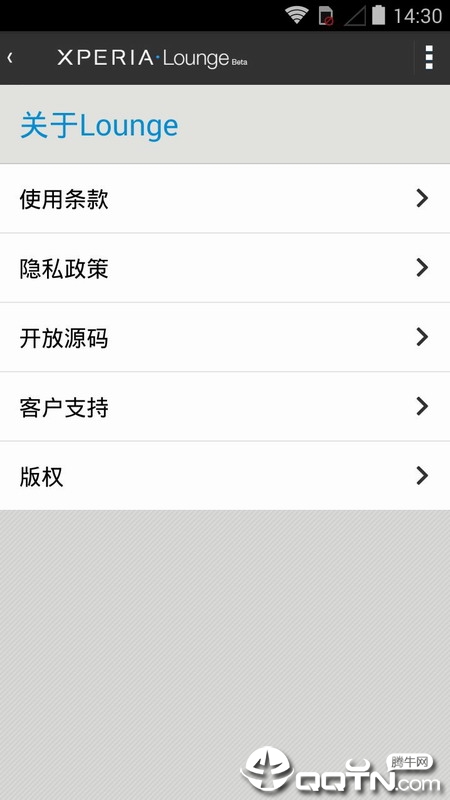The image size is (450, 800).
Task: Open the 使用条款 terms of use row
Action: 225,198
